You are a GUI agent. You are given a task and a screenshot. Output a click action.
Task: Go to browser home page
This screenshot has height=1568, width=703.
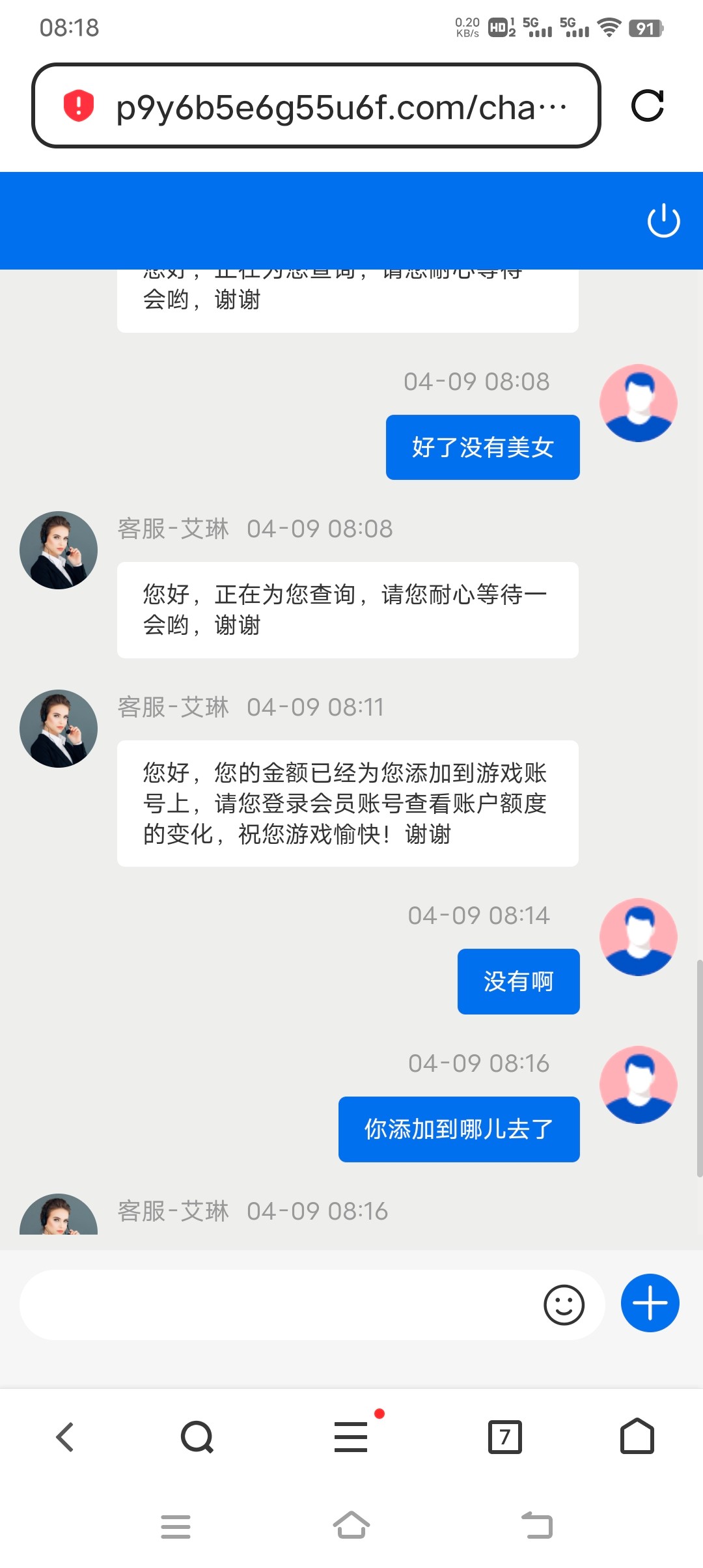[637, 1437]
